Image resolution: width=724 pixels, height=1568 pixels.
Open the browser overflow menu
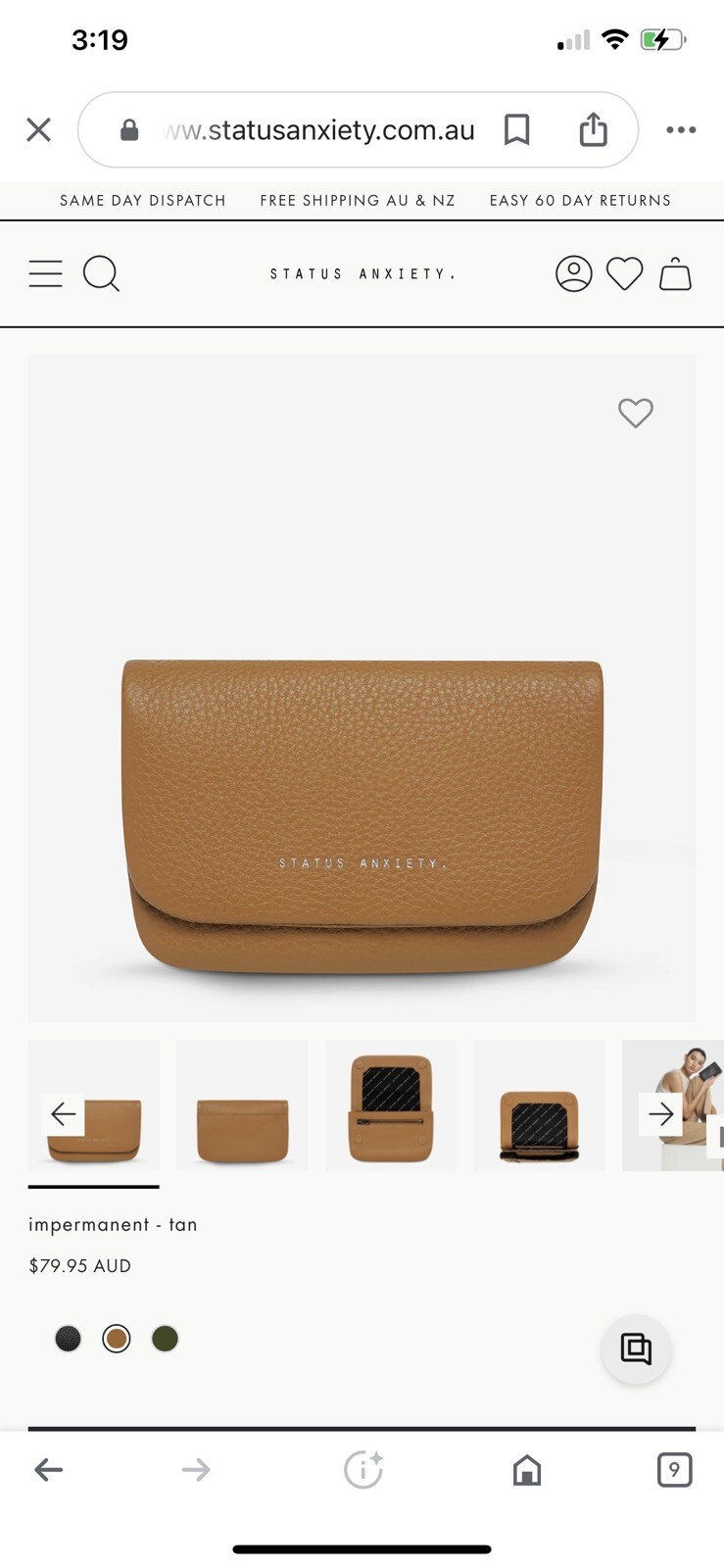point(681,129)
